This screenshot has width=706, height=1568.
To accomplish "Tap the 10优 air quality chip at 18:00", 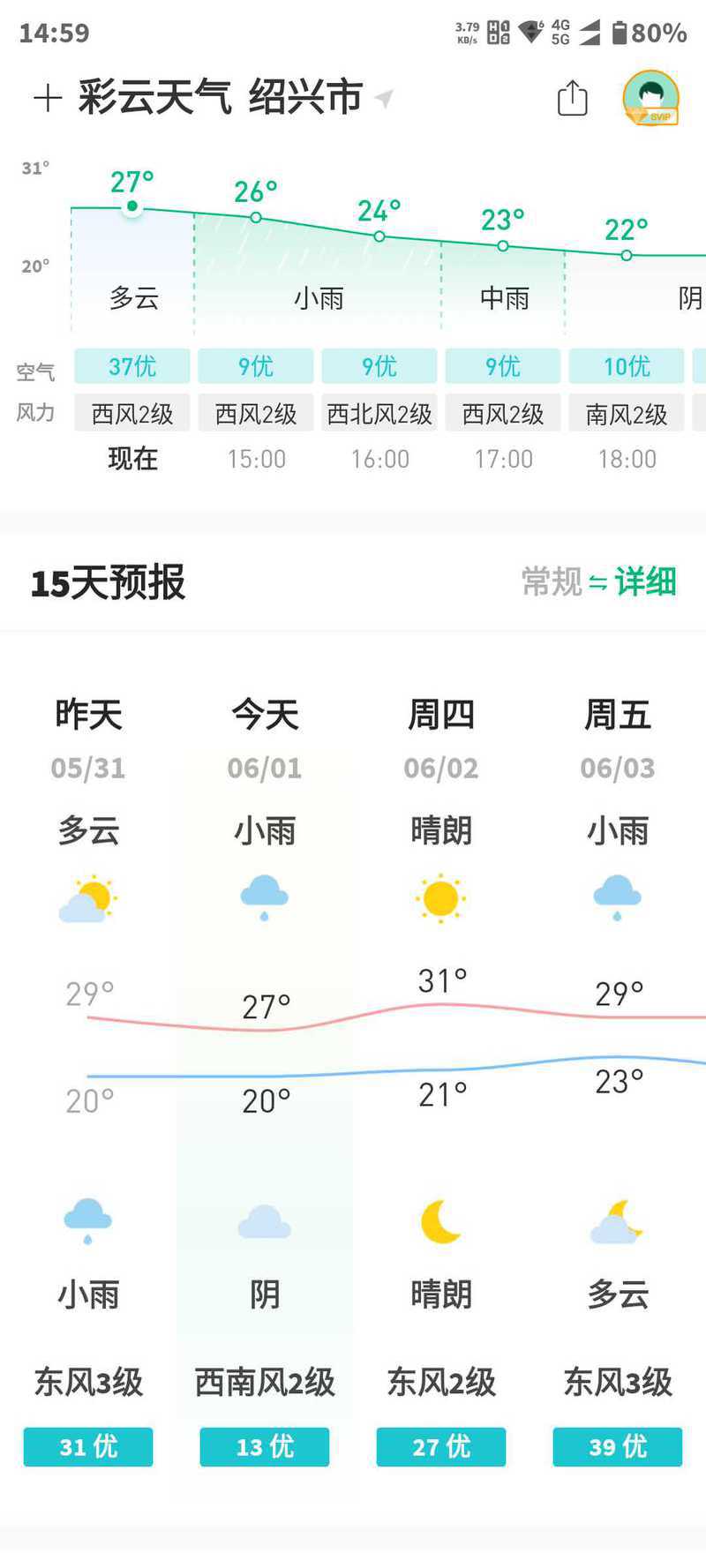I will point(627,366).
